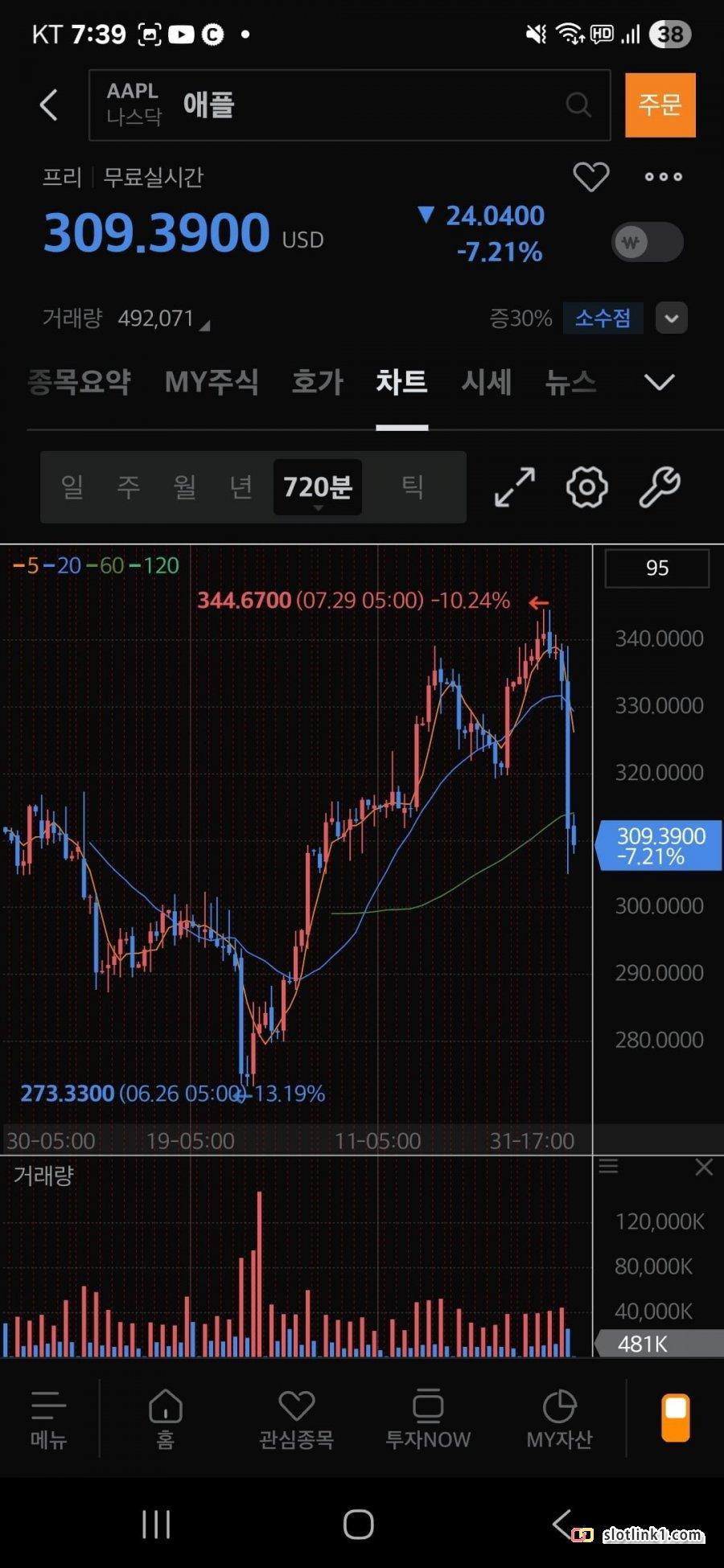Select the 일 daily chart interval
This screenshot has width=724, height=1568.
(72, 486)
